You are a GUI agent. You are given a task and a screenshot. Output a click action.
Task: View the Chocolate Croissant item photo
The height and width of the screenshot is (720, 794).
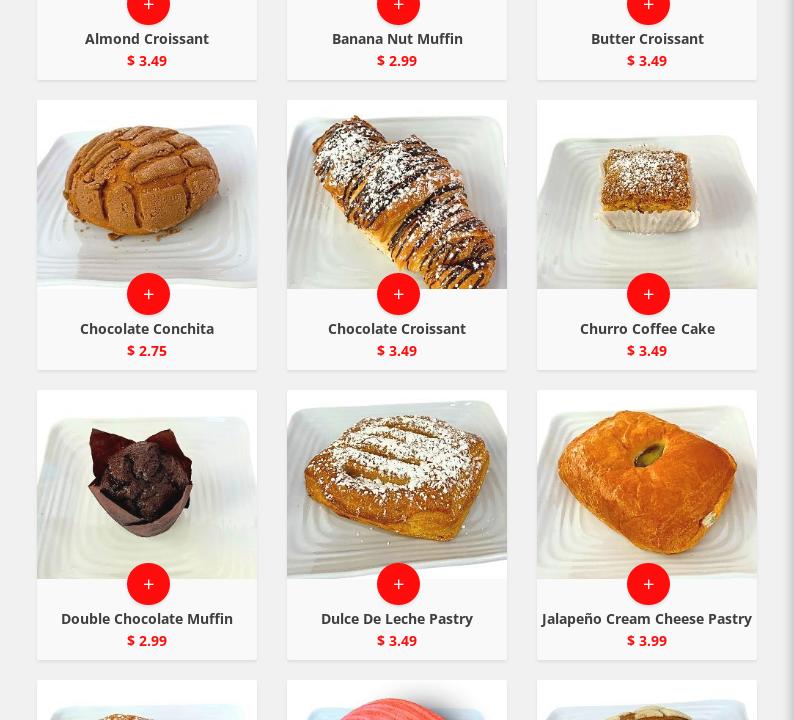coord(397,190)
